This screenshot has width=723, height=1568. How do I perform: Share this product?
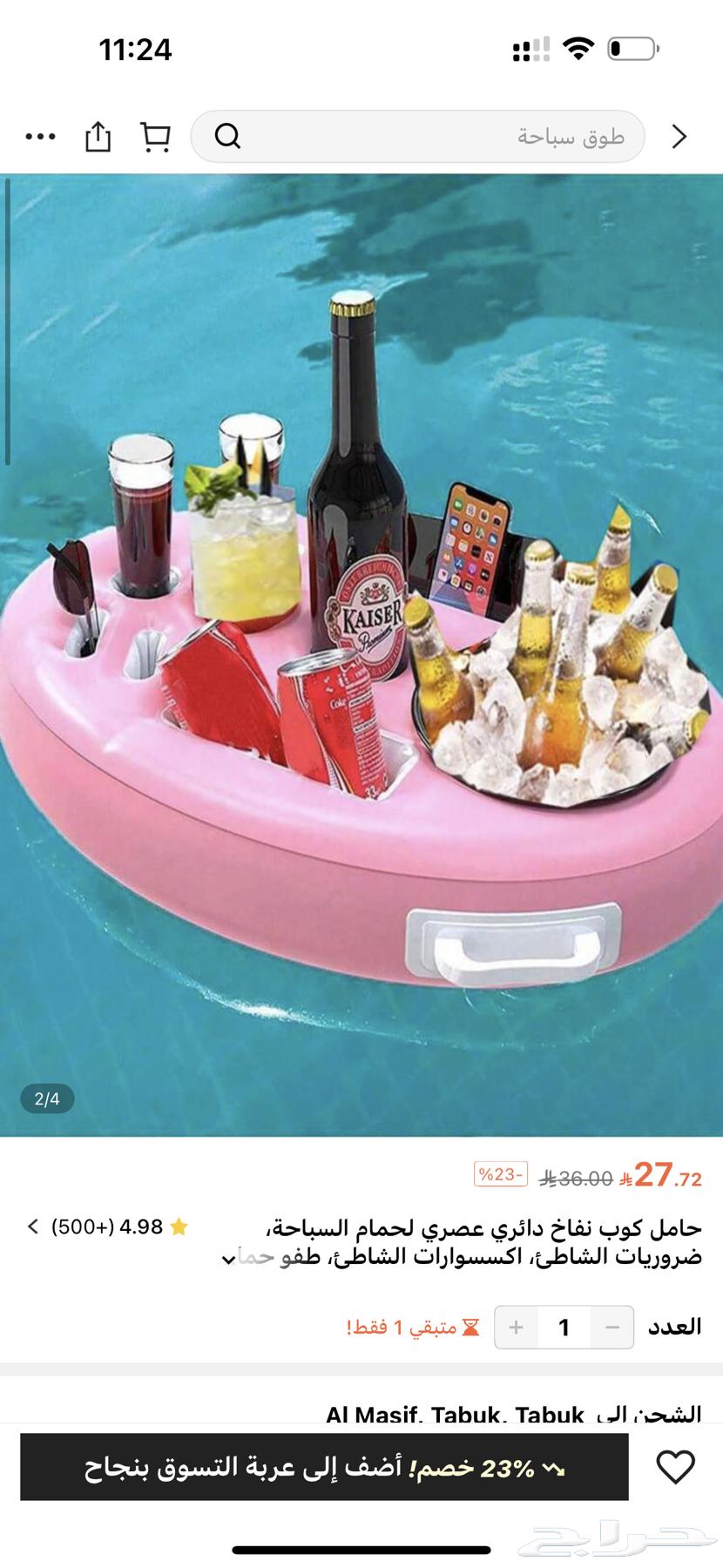pos(98,137)
